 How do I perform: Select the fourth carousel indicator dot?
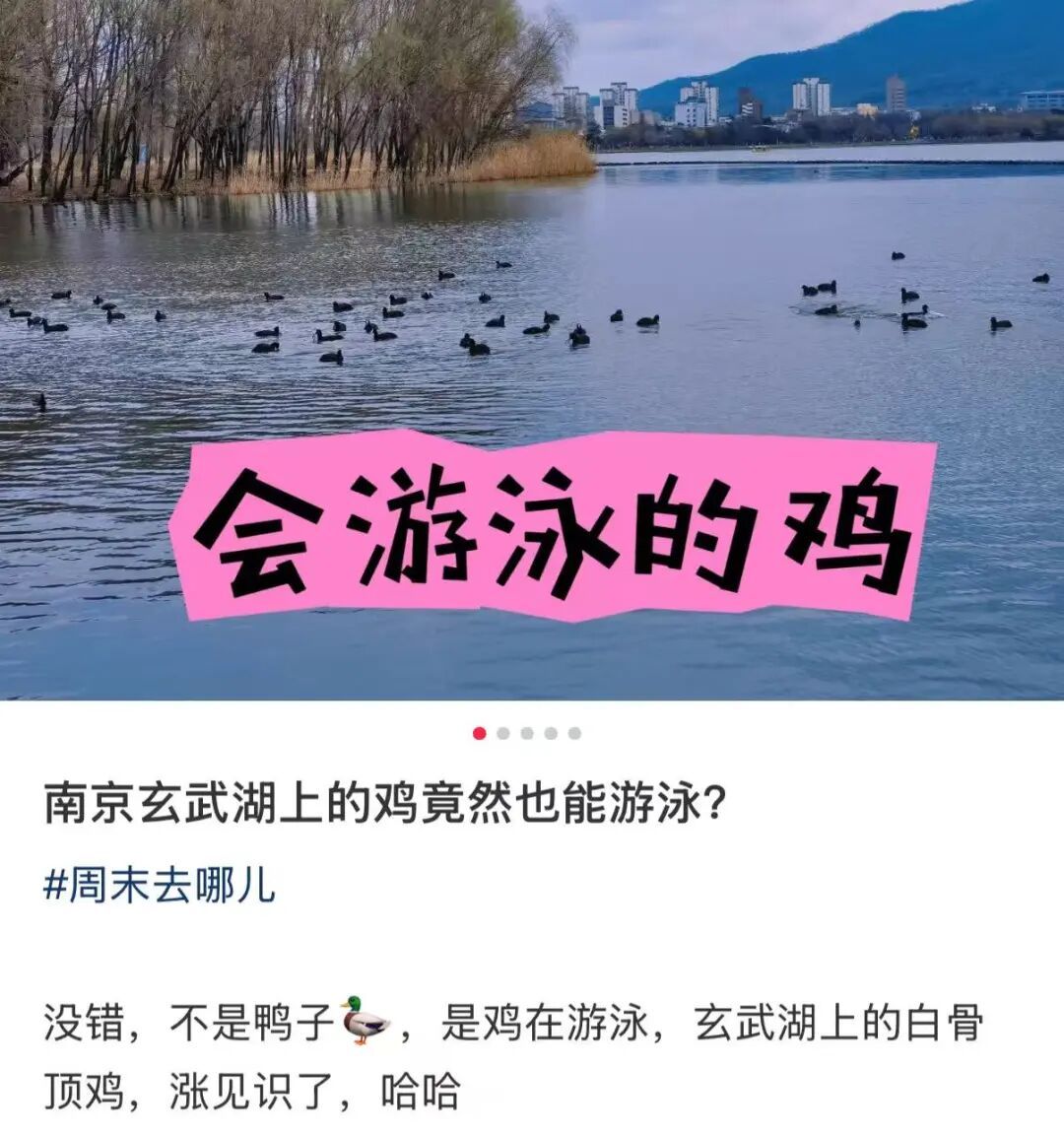pyautogui.click(x=550, y=732)
